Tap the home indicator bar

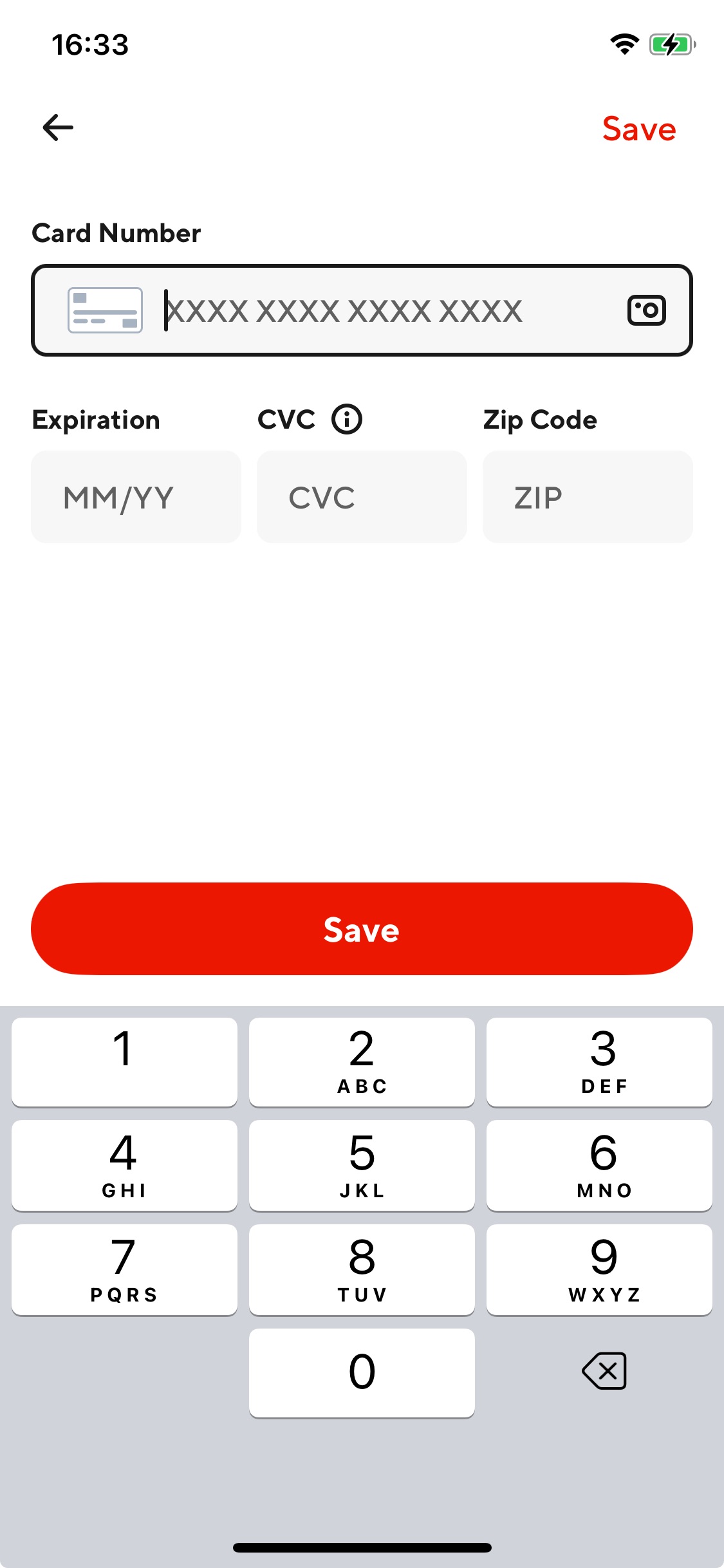(362, 1547)
